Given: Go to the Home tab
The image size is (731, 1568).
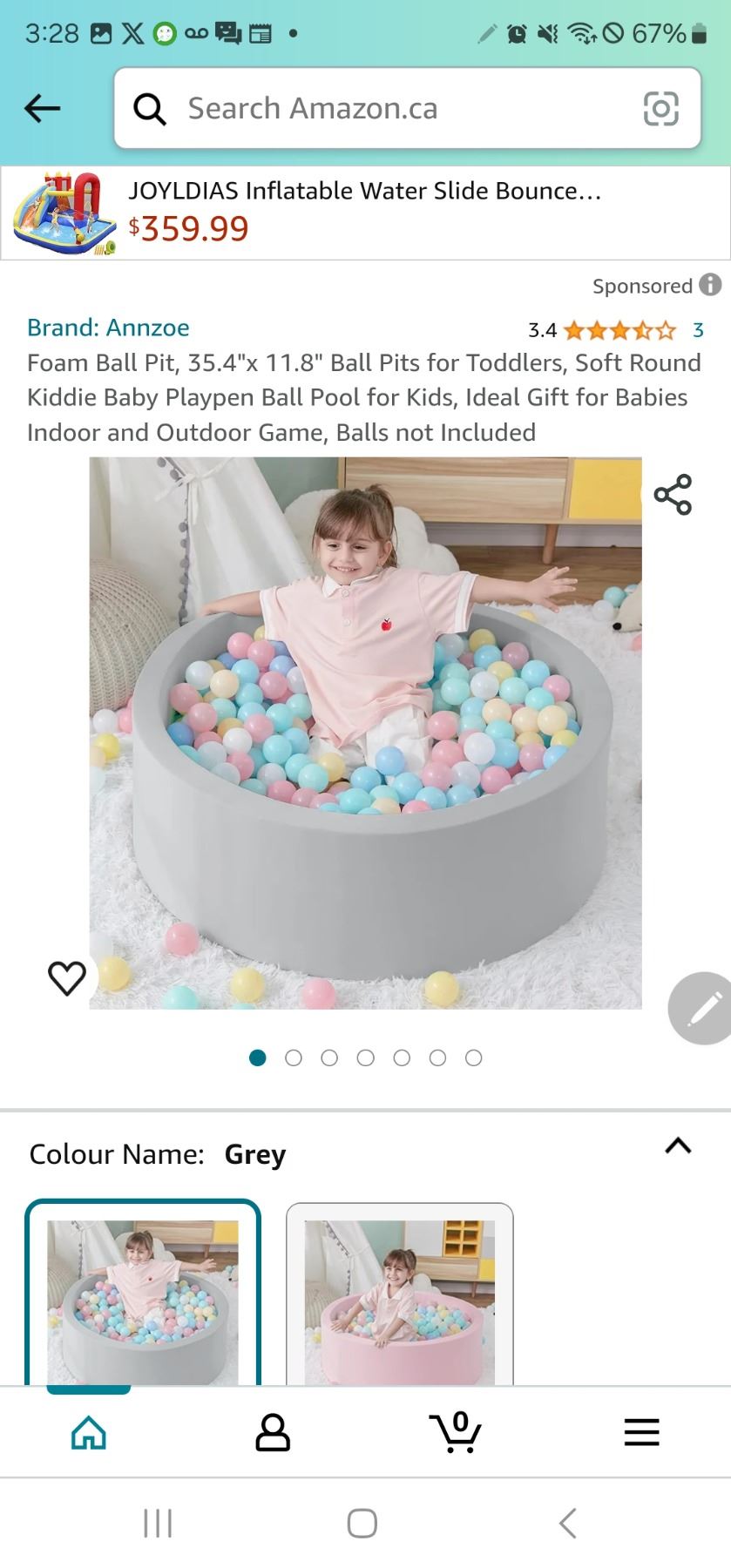Looking at the screenshot, I should (x=89, y=1432).
